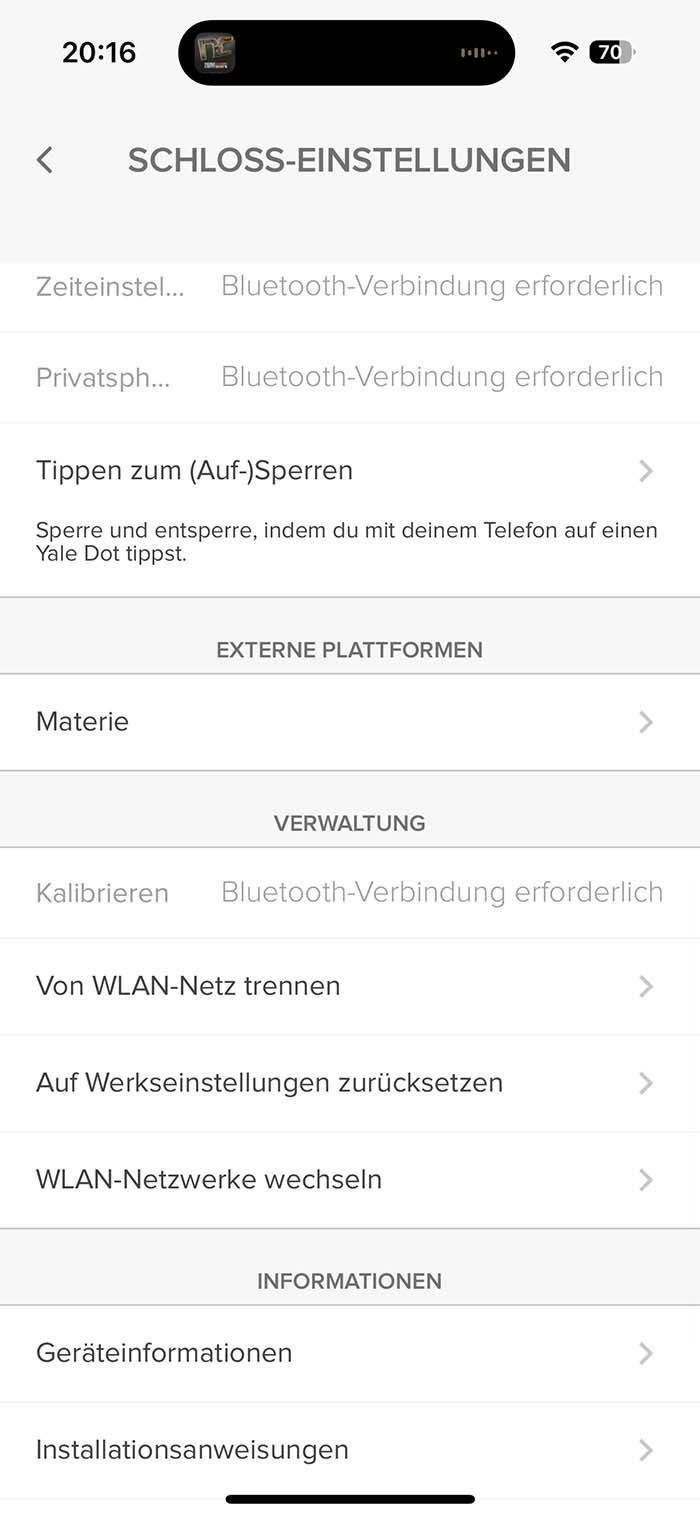
Task: Go back from Schloss-Einstellungen
Action: coord(44,160)
